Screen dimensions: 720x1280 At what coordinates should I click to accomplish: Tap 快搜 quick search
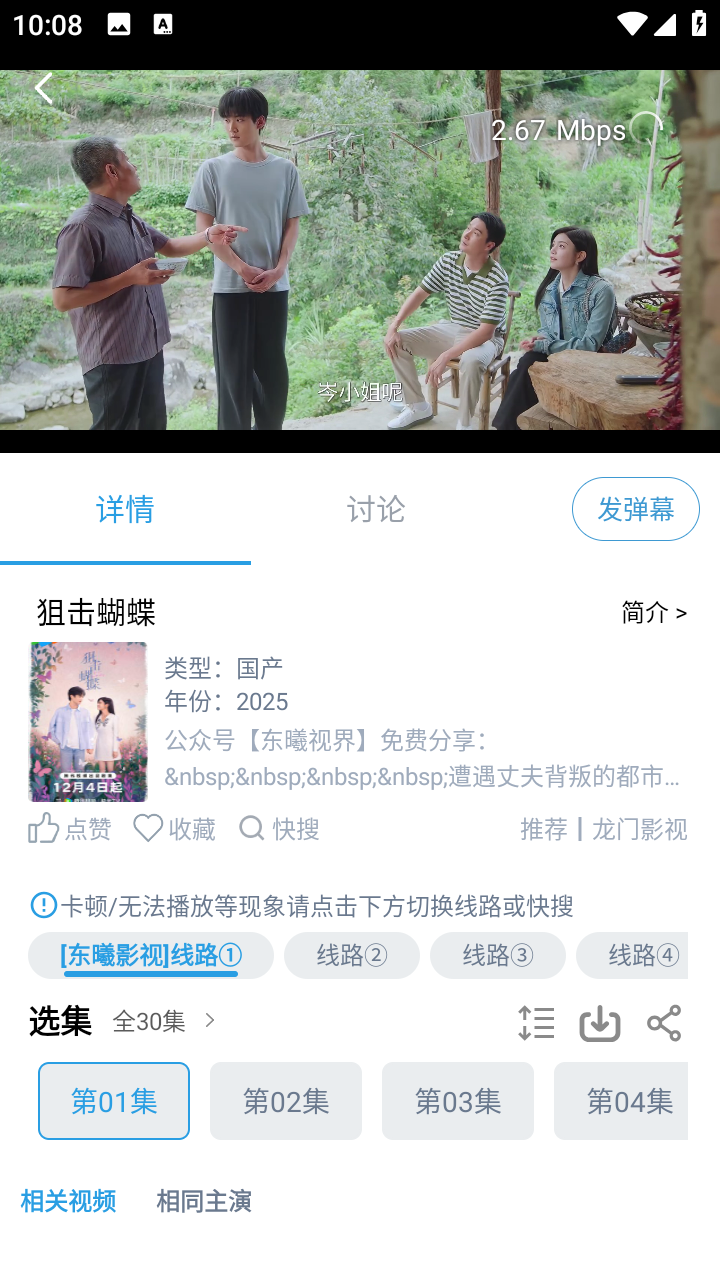279,828
